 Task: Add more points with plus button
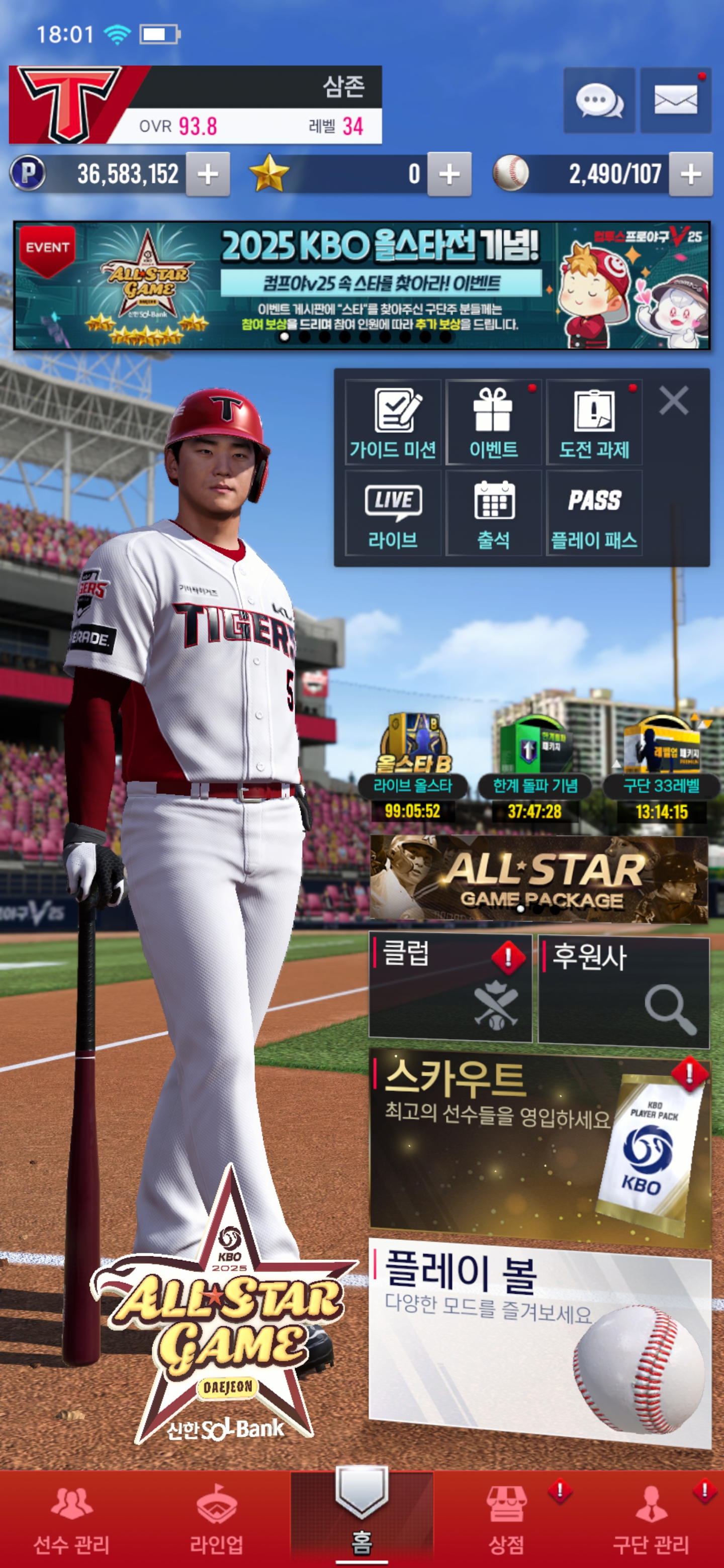click(208, 175)
